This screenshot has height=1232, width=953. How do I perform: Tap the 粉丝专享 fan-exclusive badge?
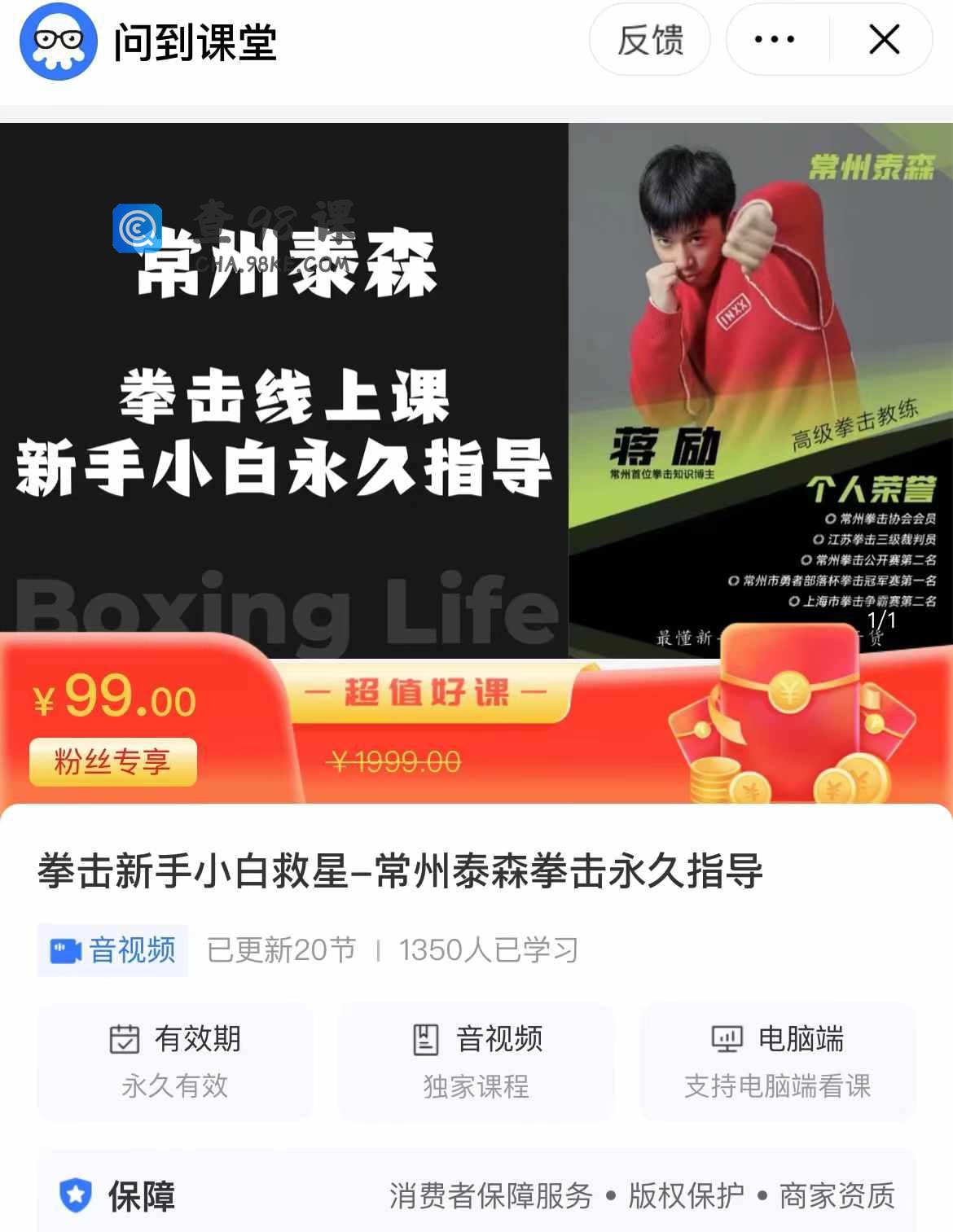pos(112,762)
